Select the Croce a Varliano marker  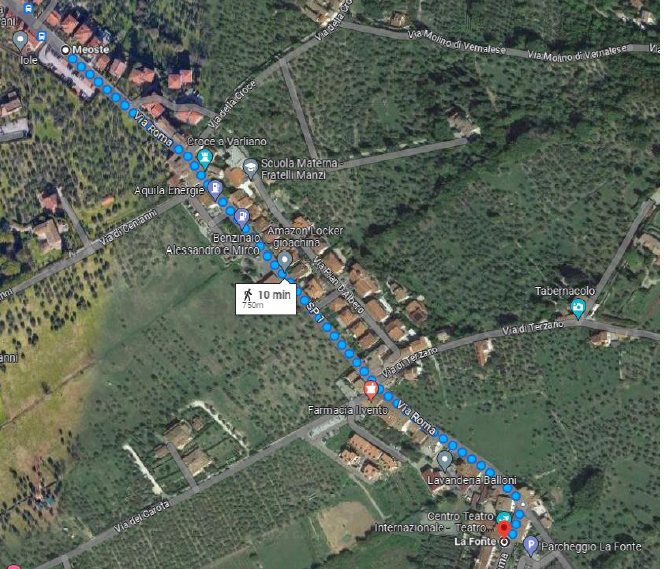(204, 157)
